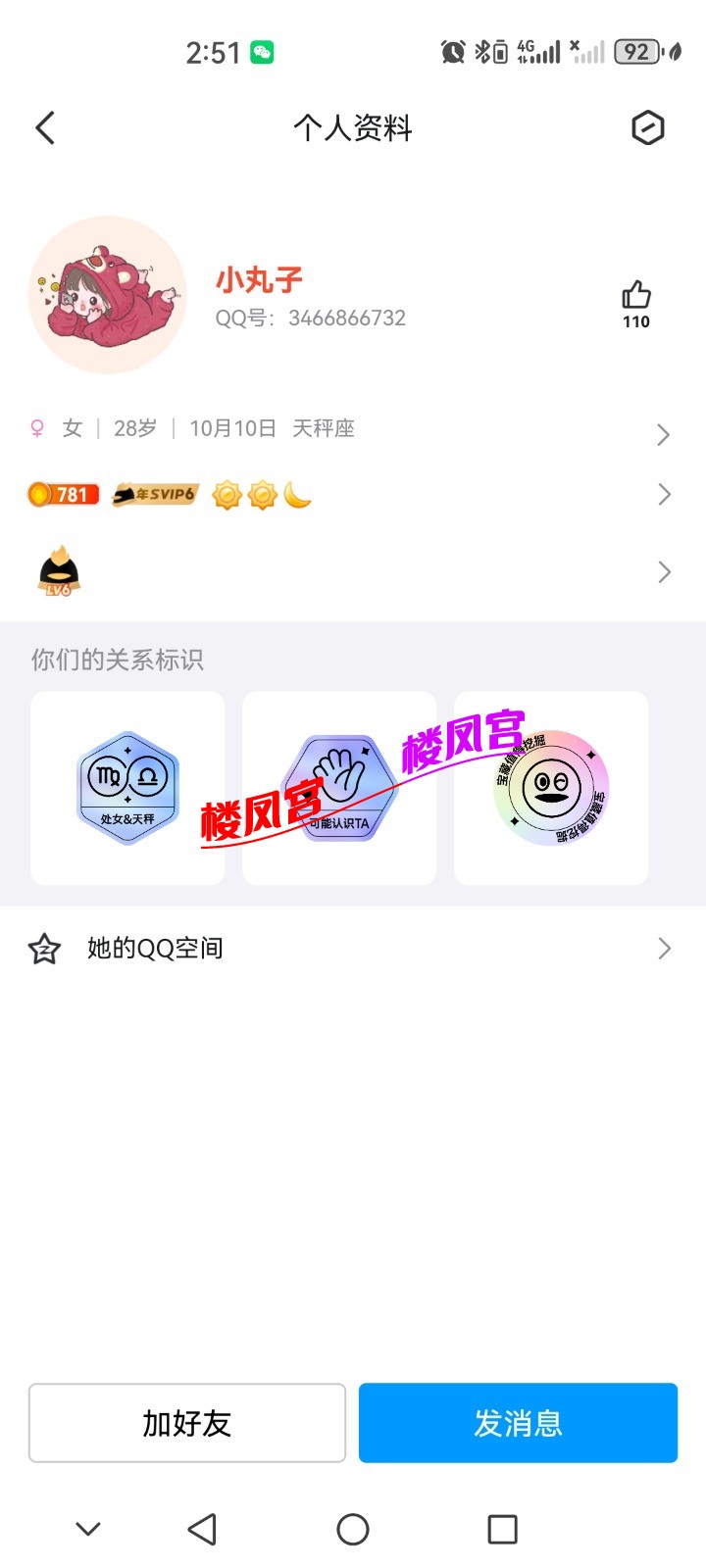Open 她的QQ空间 via its chevron
The height and width of the screenshot is (1568, 706).
663,948
